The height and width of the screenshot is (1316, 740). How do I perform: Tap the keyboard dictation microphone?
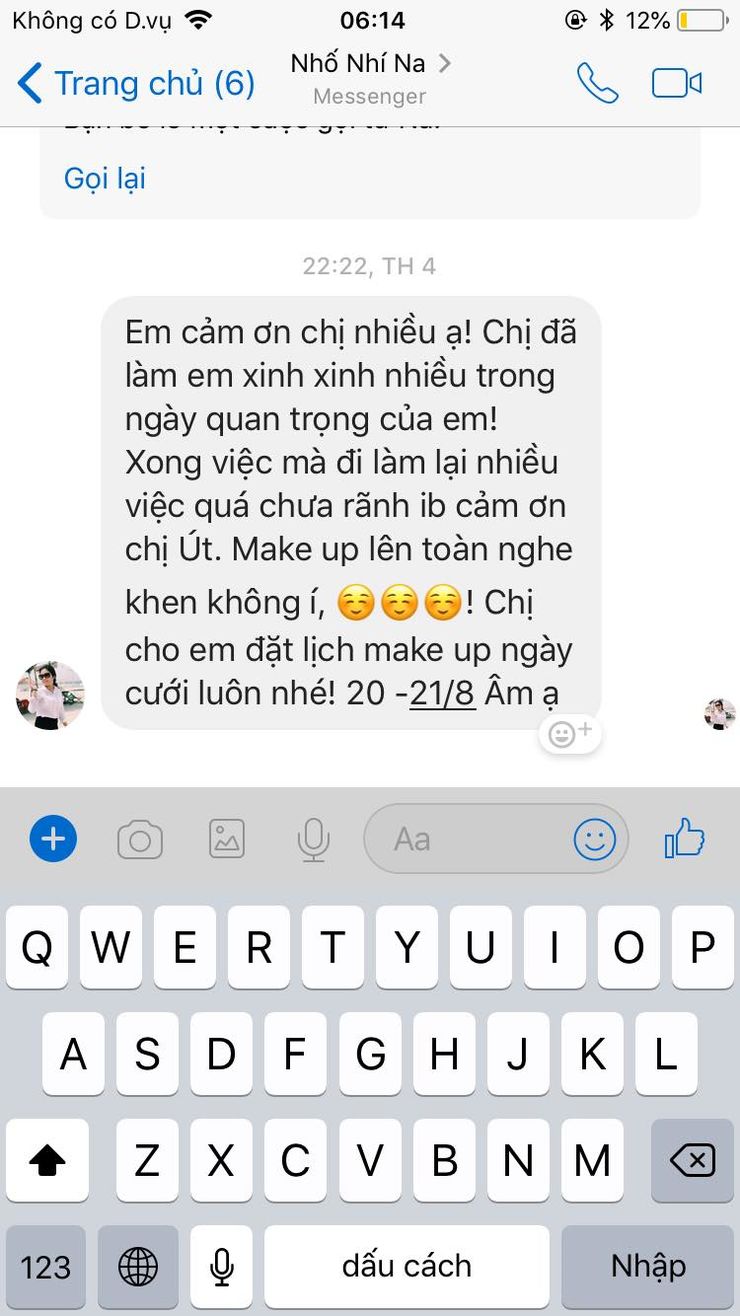point(221,1267)
